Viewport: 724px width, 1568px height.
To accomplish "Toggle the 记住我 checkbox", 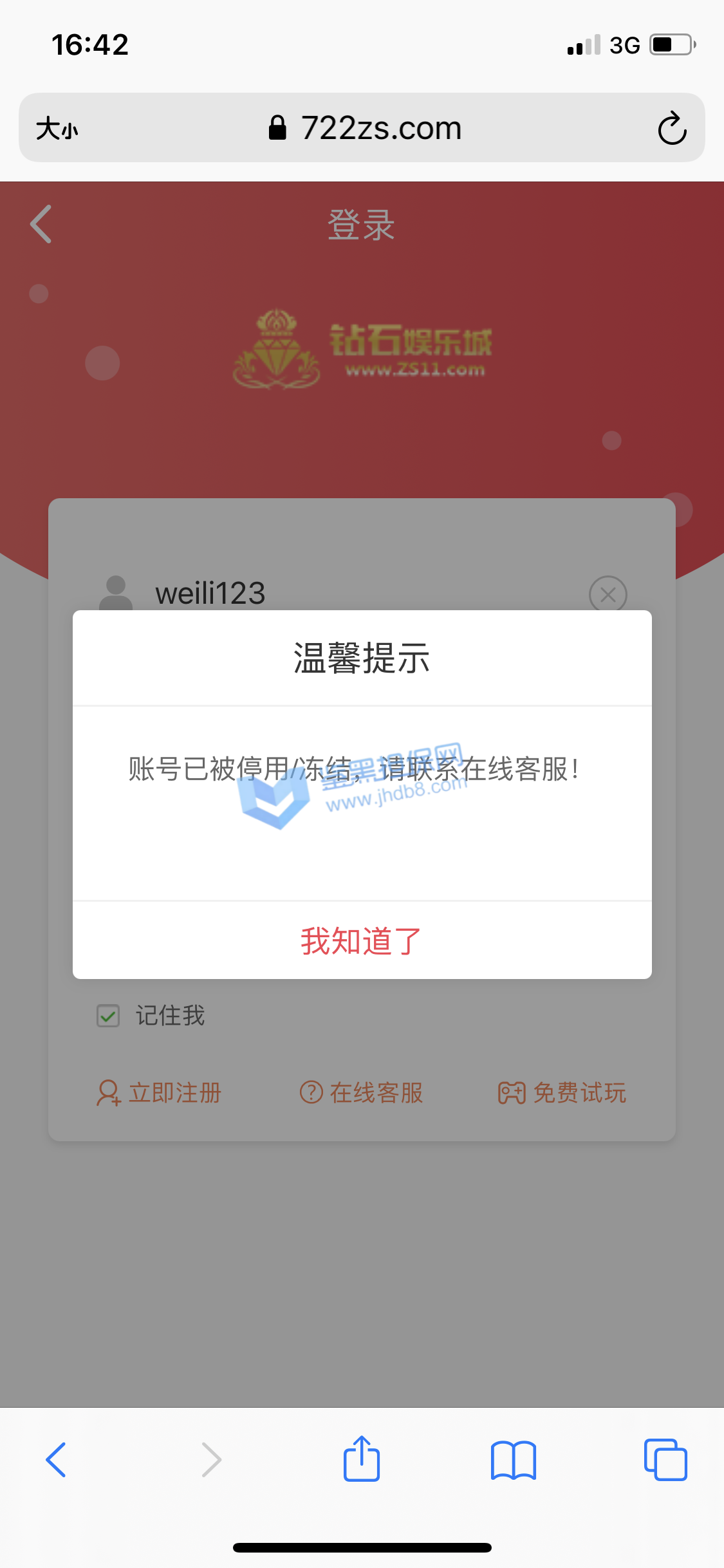I will [x=108, y=1016].
